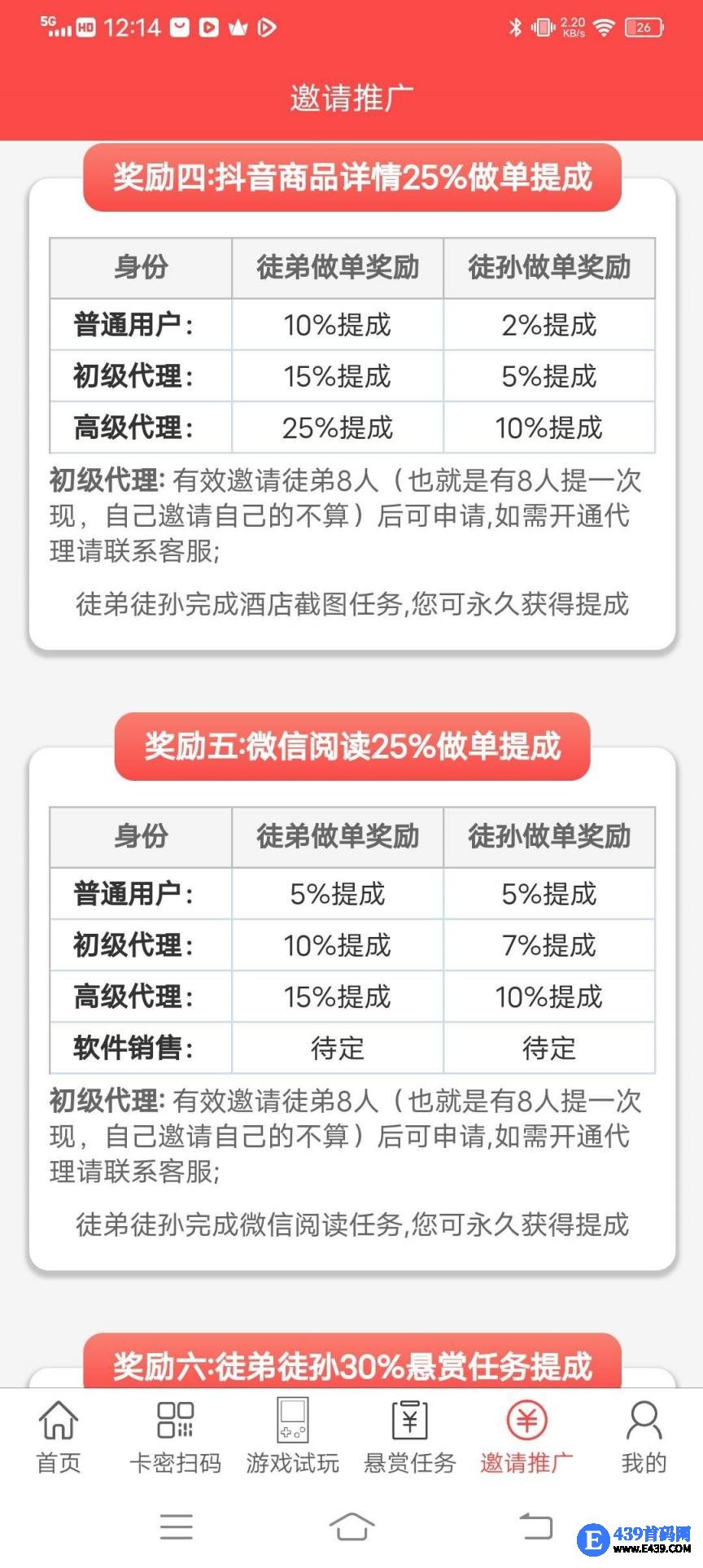
Task: Go to the 首页 tab
Action: click(x=59, y=1438)
